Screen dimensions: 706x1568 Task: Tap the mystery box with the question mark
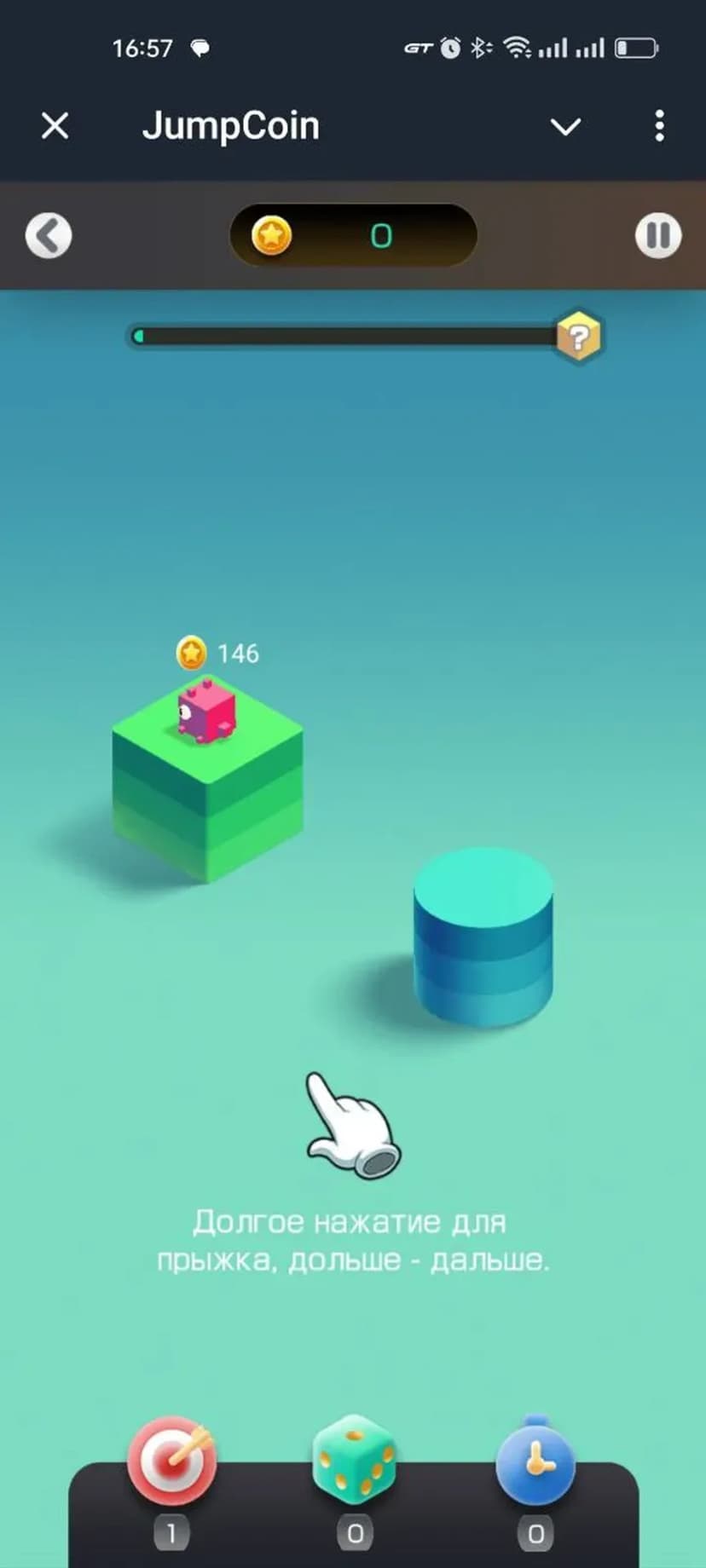[580, 337]
